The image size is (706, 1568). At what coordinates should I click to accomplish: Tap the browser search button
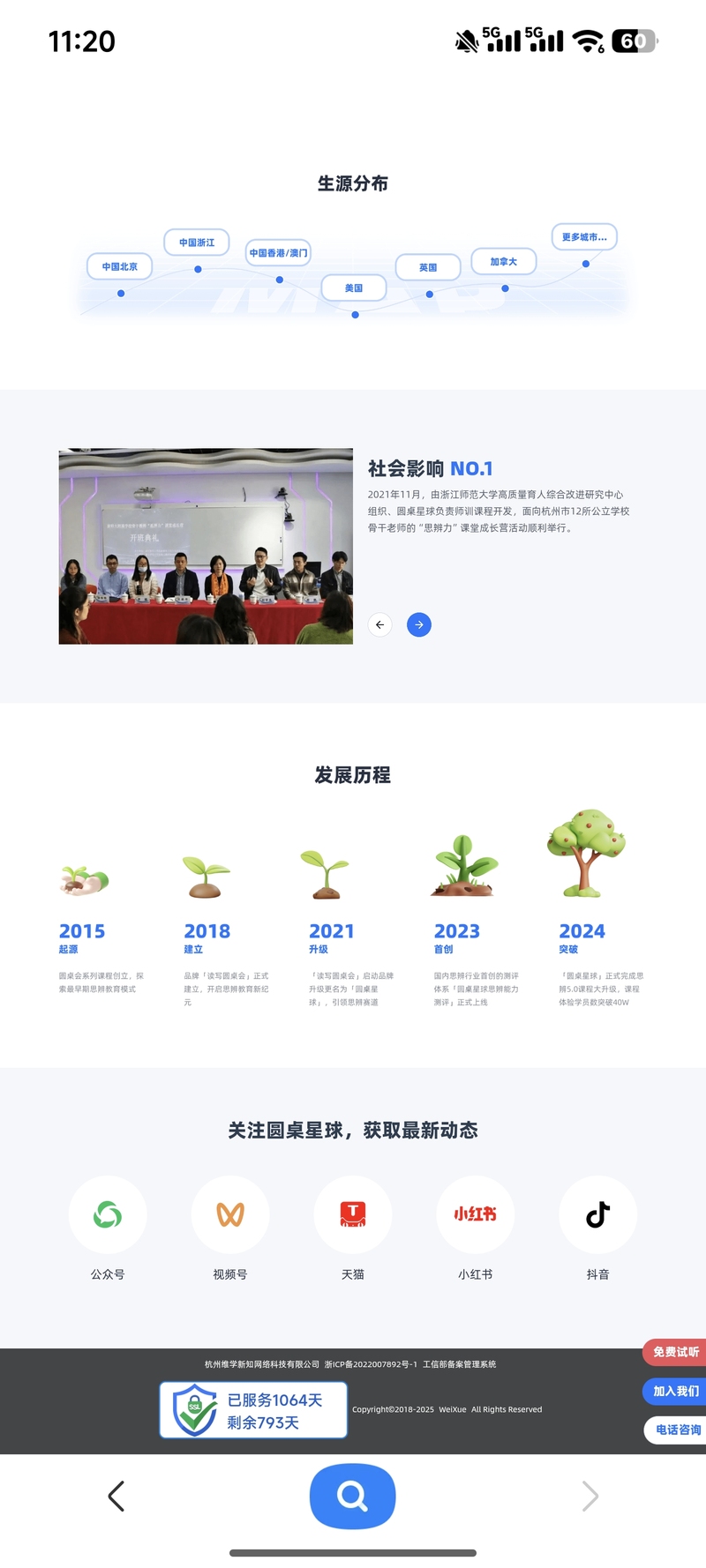(x=352, y=1496)
